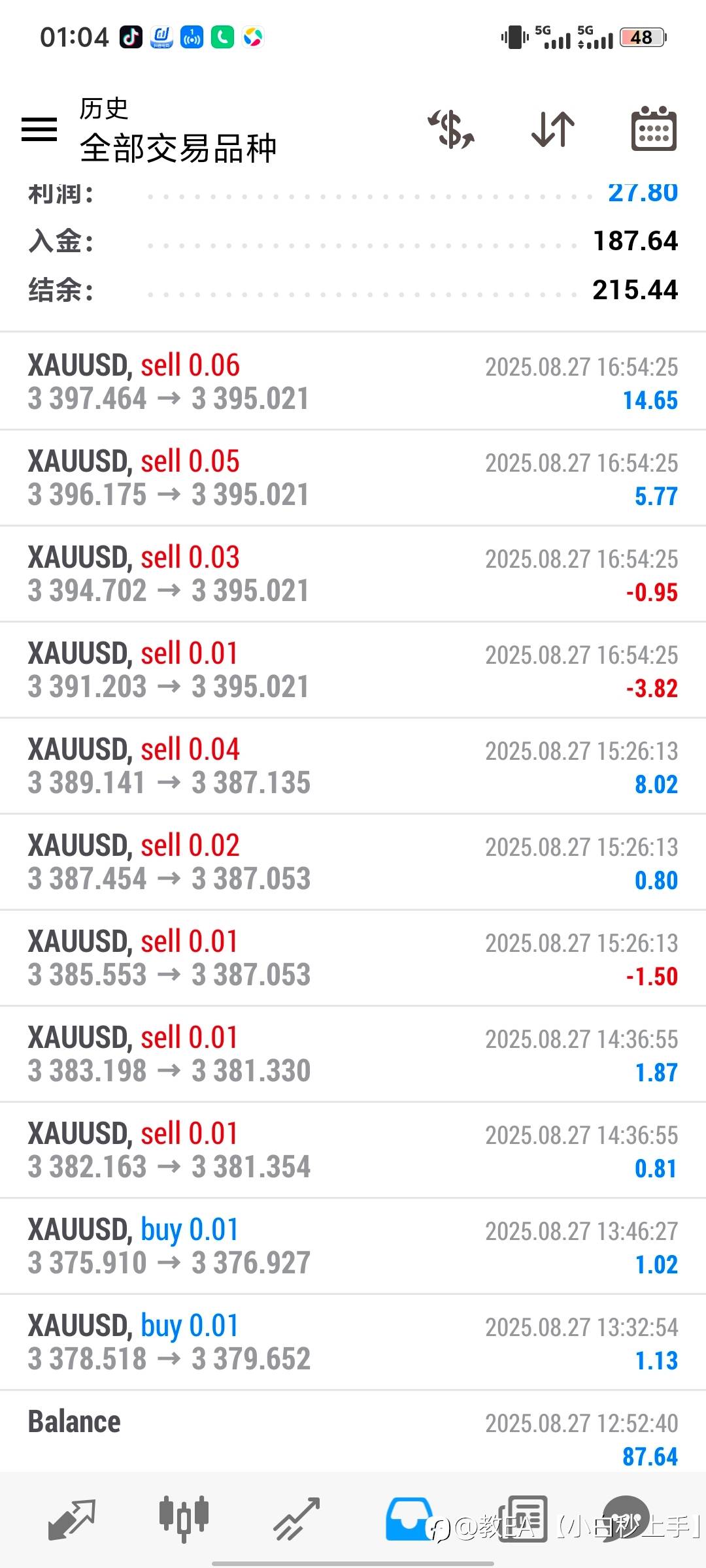
Task: Expand the sell 0.02 trade with 0.80 profit
Action: 353,862
